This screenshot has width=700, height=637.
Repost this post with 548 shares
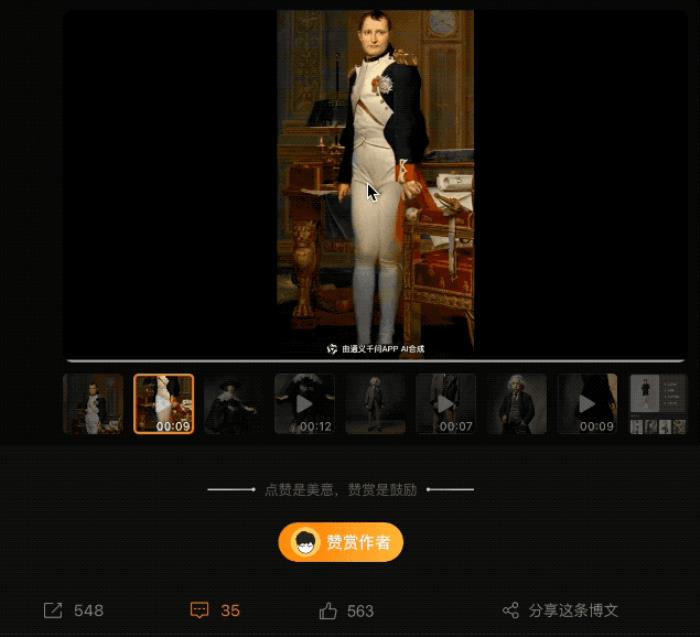click(x=74, y=610)
